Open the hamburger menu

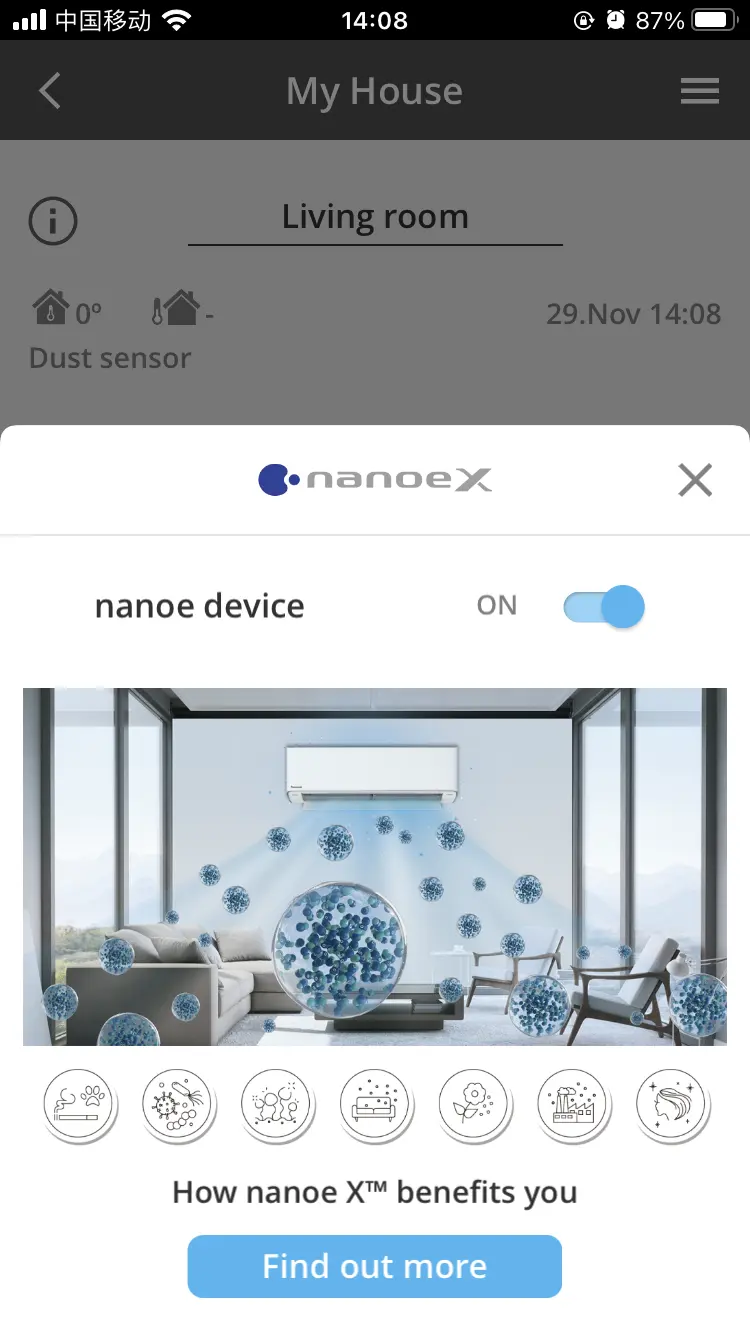pyautogui.click(x=700, y=92)
